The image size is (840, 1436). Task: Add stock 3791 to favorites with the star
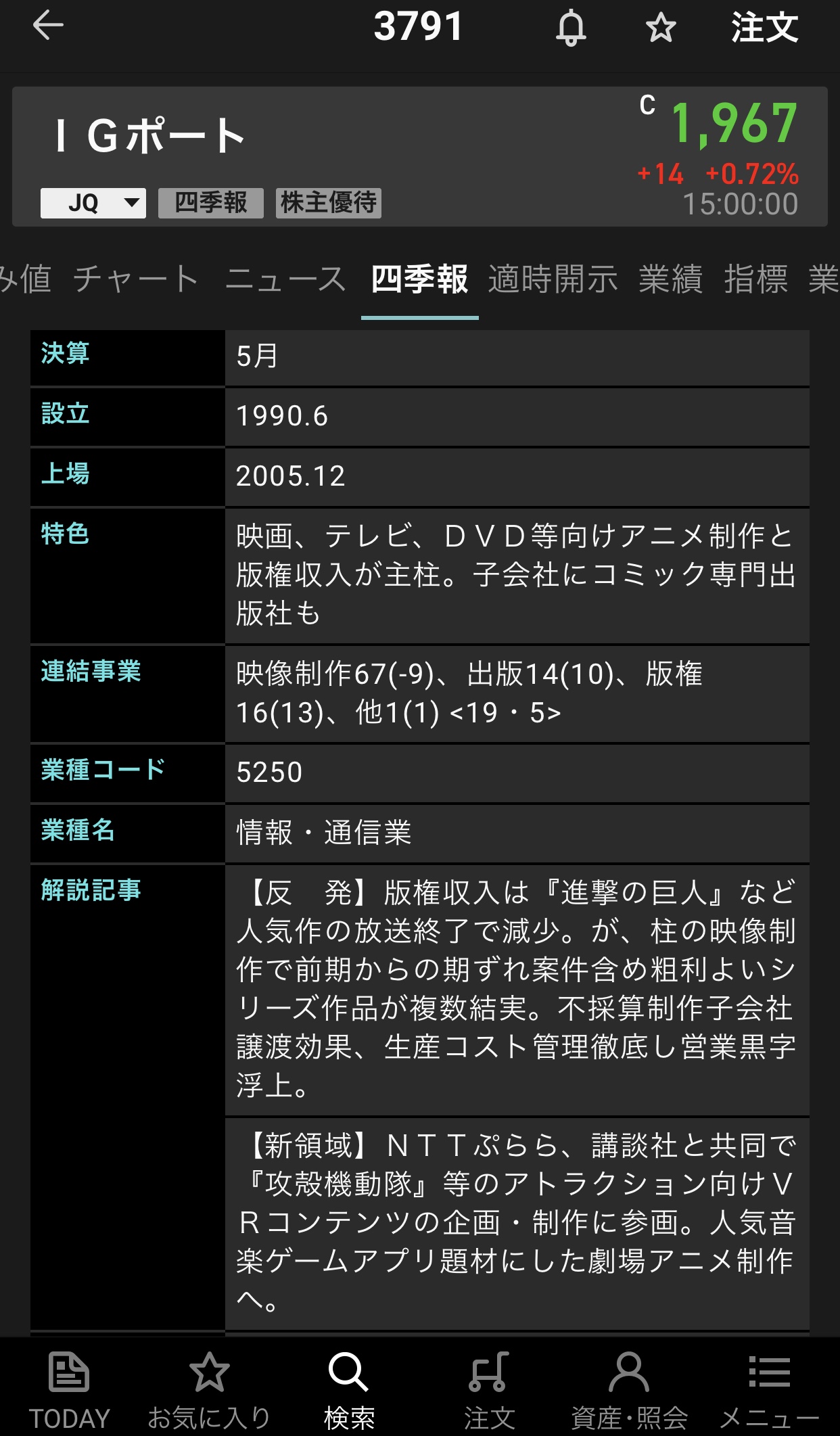660,28
